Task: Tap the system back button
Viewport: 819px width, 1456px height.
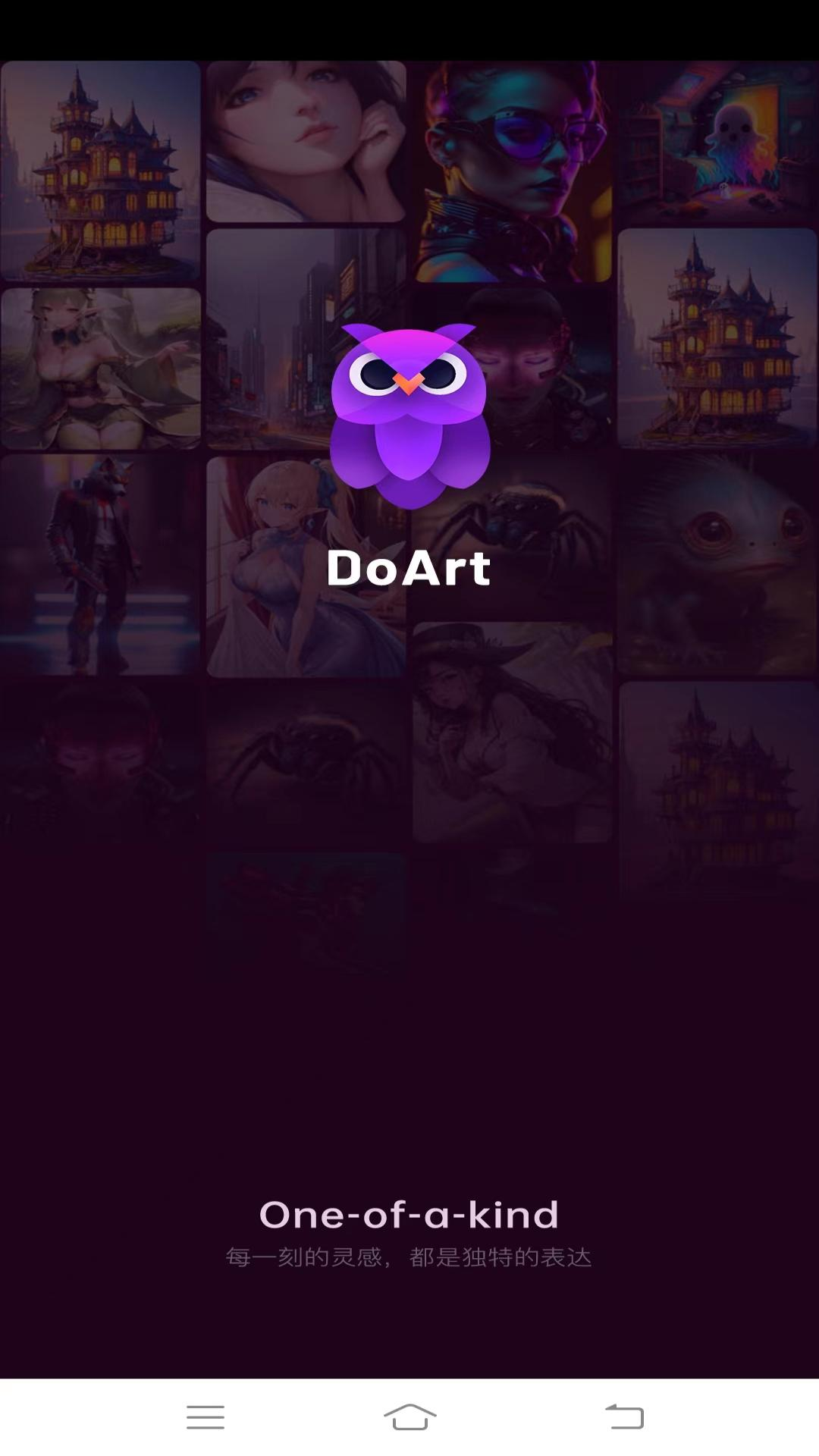Action: 624,1417
